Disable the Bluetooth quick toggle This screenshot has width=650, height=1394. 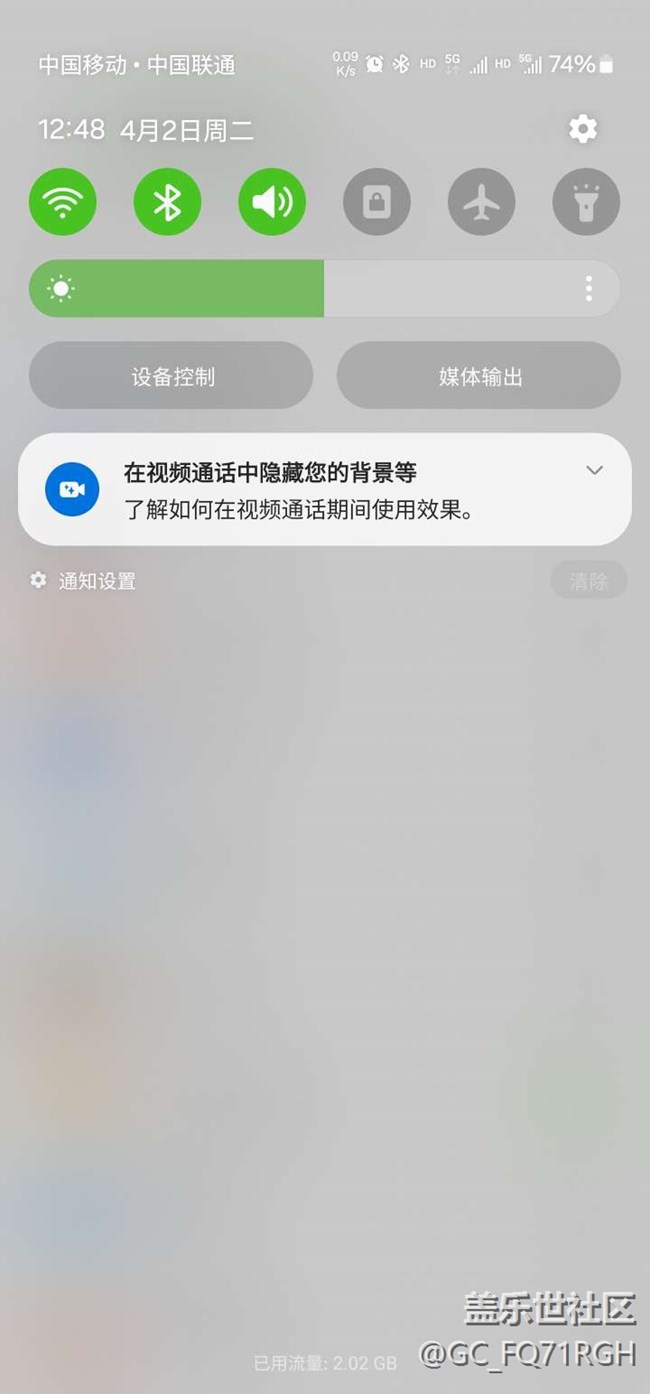167,202
